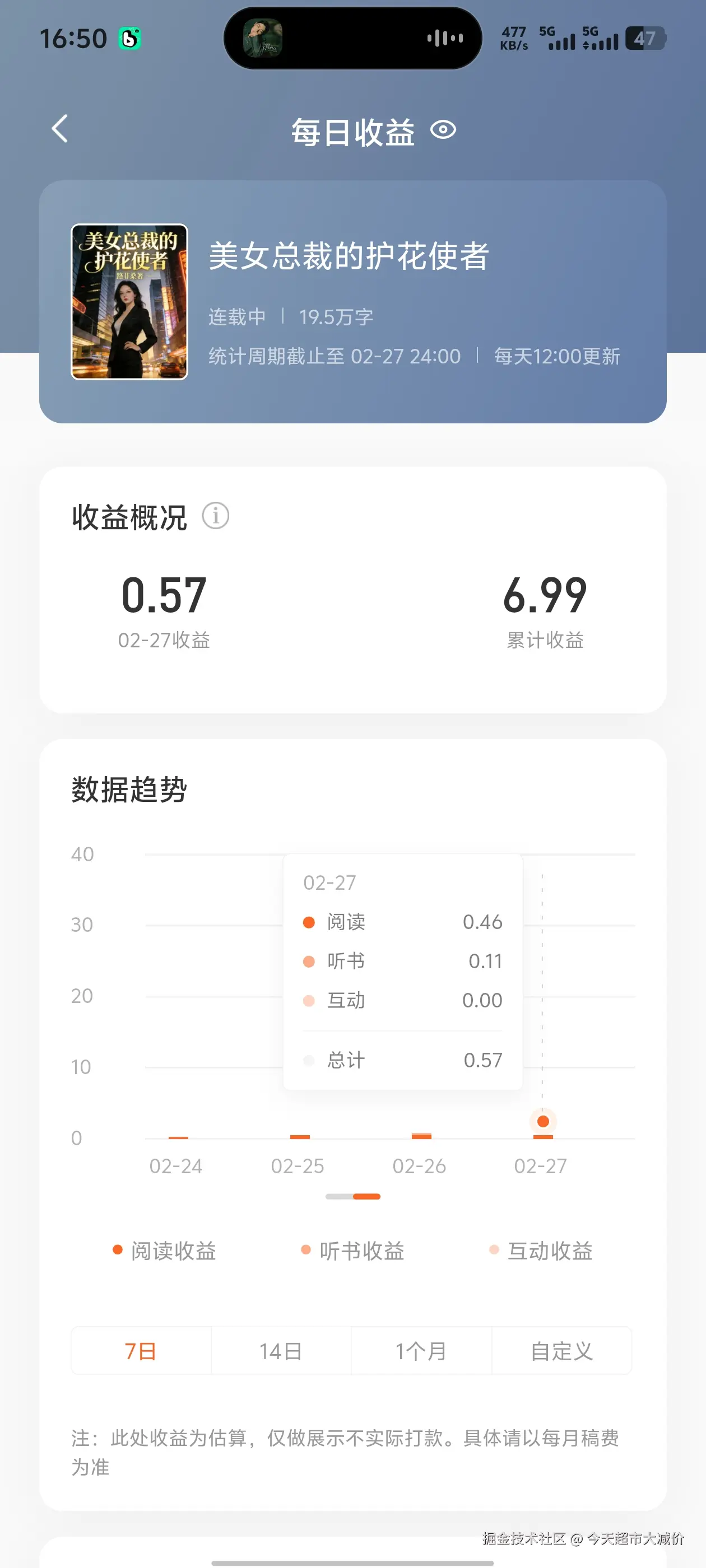Click the 总计 row in the data tooltip
The width and height of the screenshot is (706, 1568).
(402, 1059)
